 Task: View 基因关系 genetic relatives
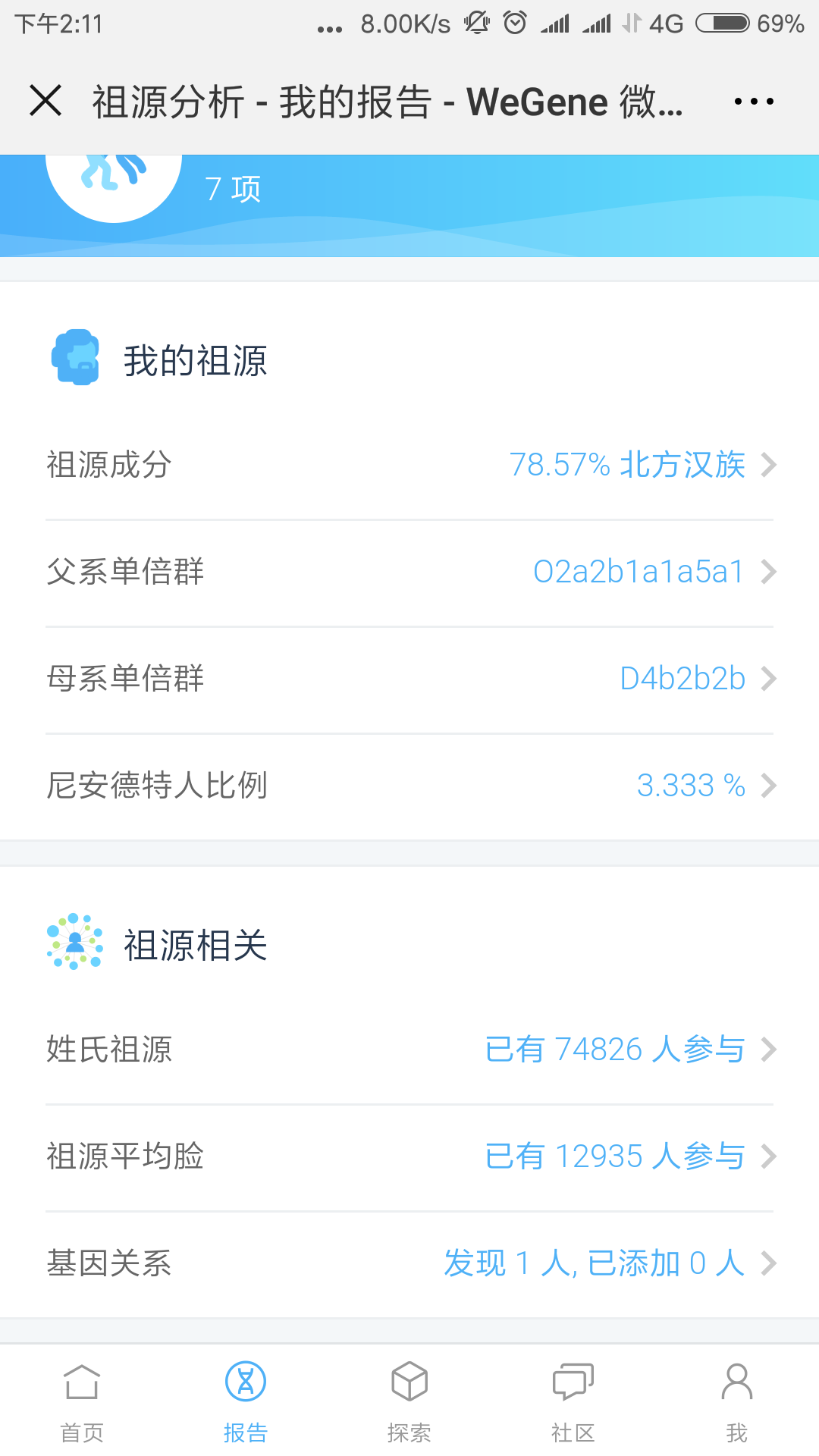(409, 1264)
